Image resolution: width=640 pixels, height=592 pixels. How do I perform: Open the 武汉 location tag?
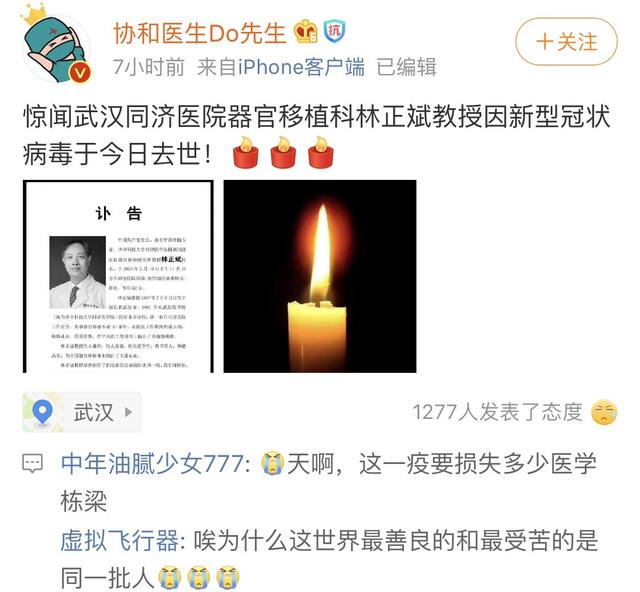coord(75,412)
